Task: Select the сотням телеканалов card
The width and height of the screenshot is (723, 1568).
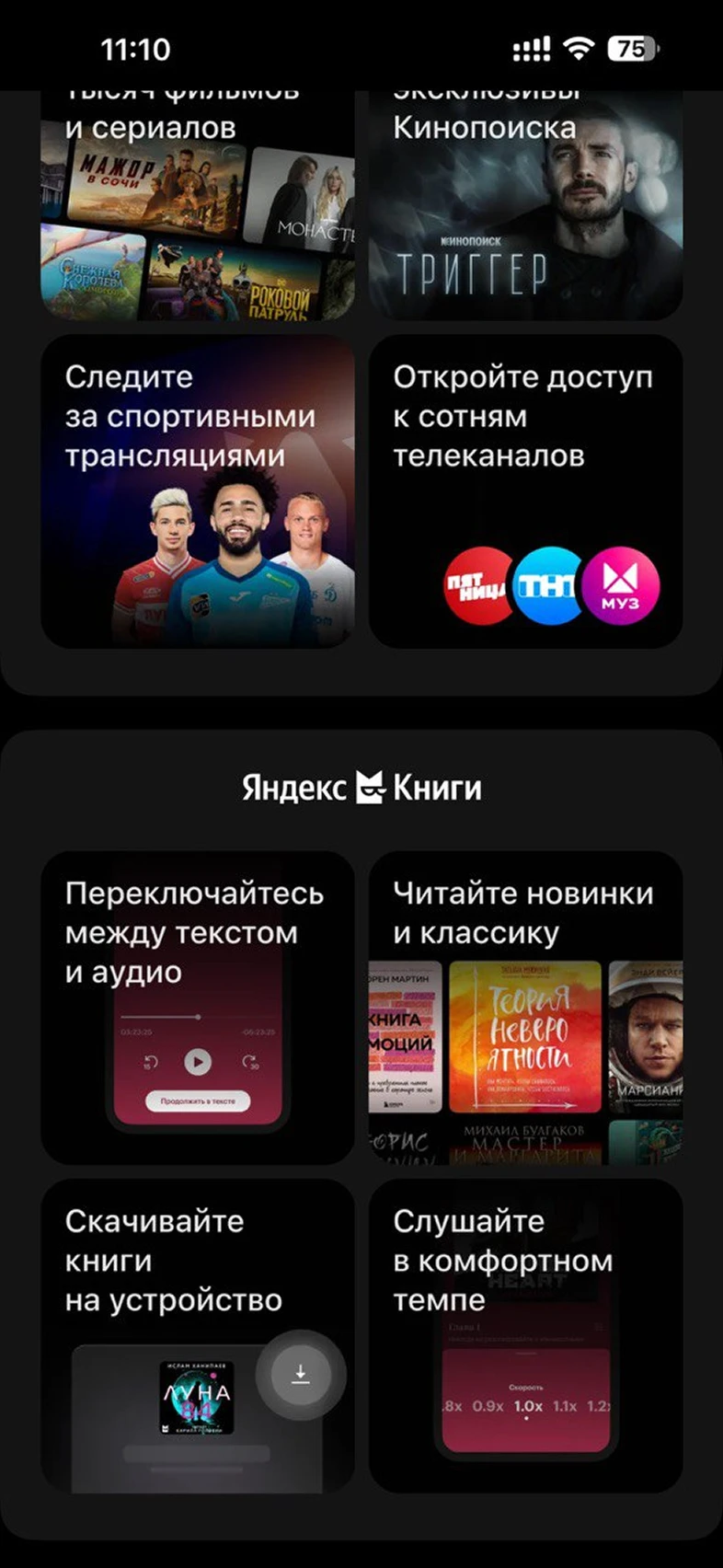Action: tap(525, 491)
